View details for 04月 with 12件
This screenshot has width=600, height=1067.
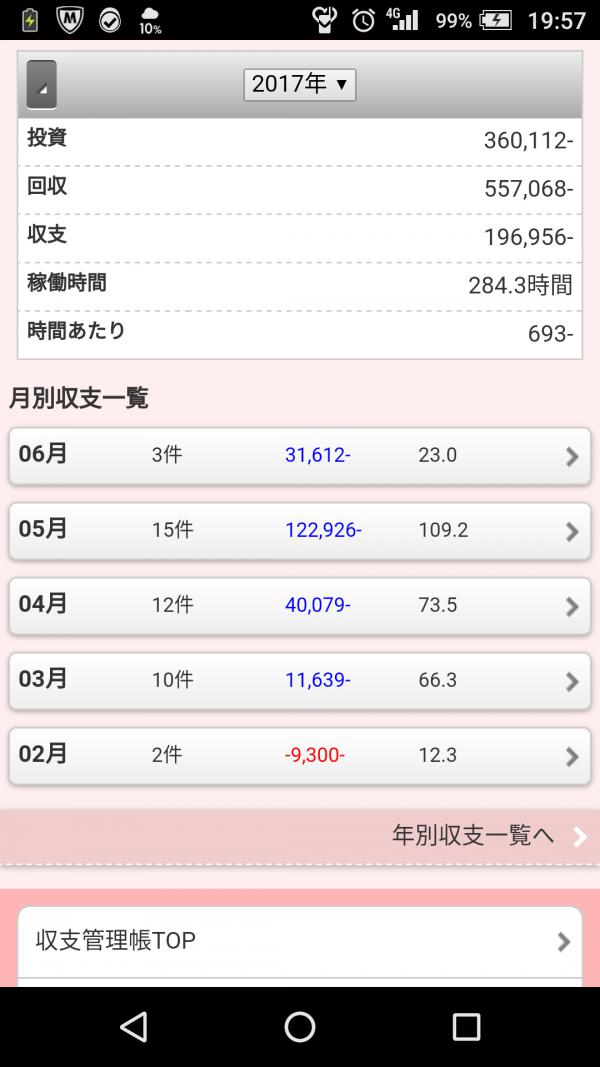pos(299,605)
